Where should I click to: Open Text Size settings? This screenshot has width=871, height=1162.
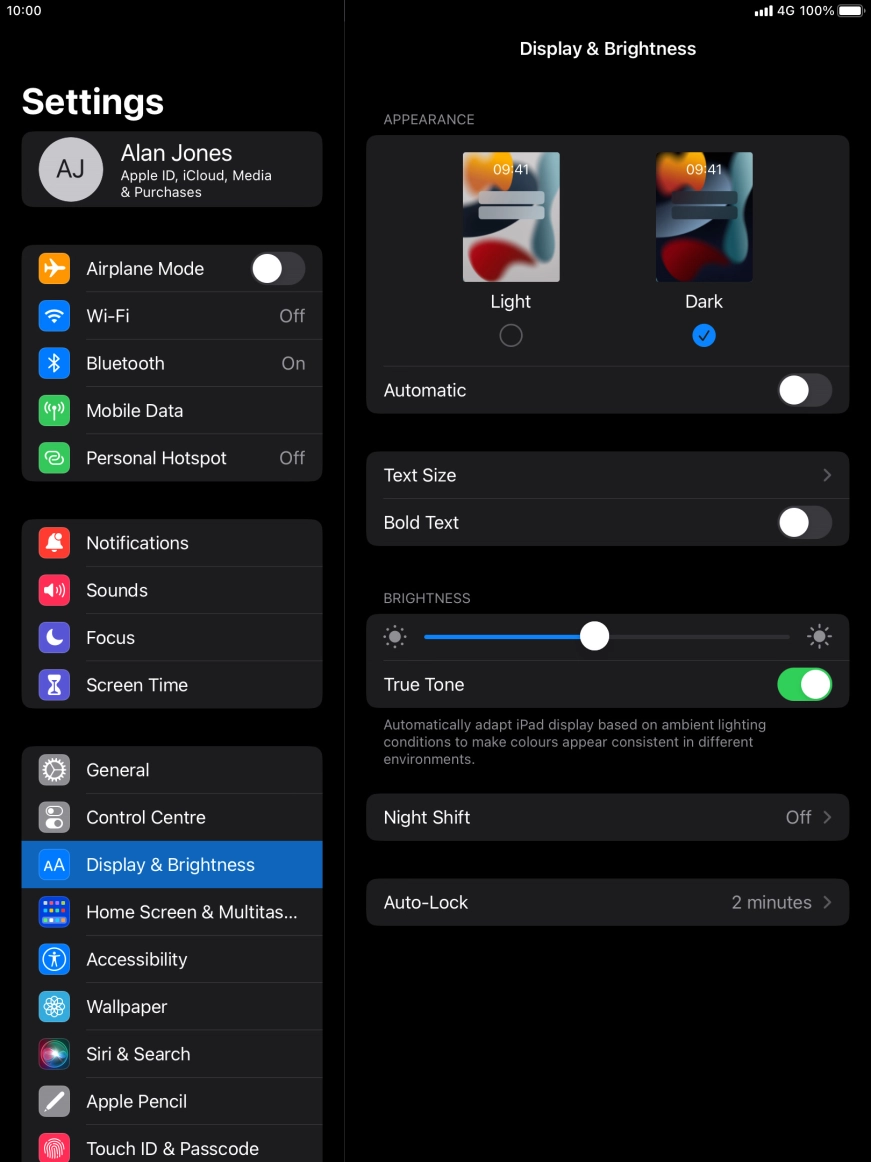pyautogui.click(x=607, y=475)
